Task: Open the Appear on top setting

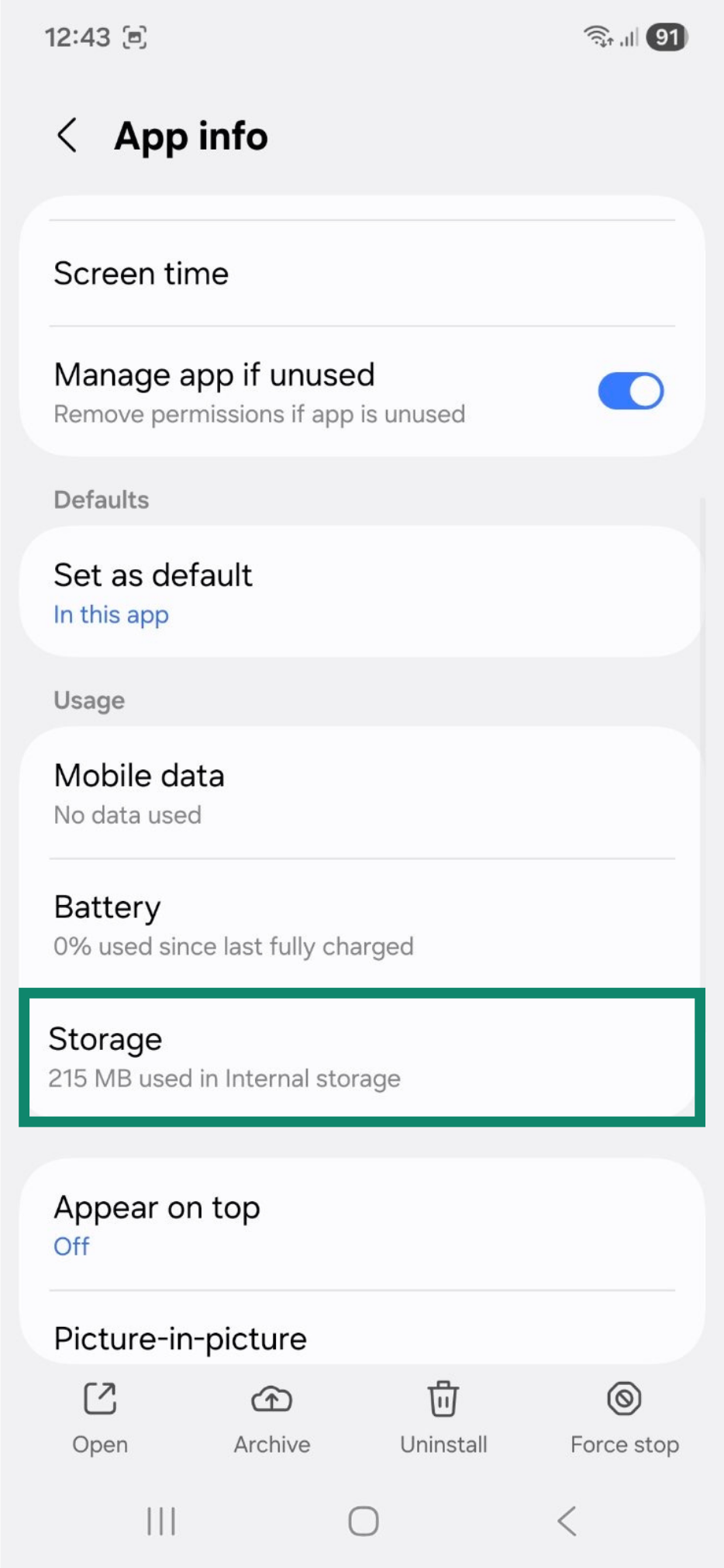Action: tap(362, 1224)
